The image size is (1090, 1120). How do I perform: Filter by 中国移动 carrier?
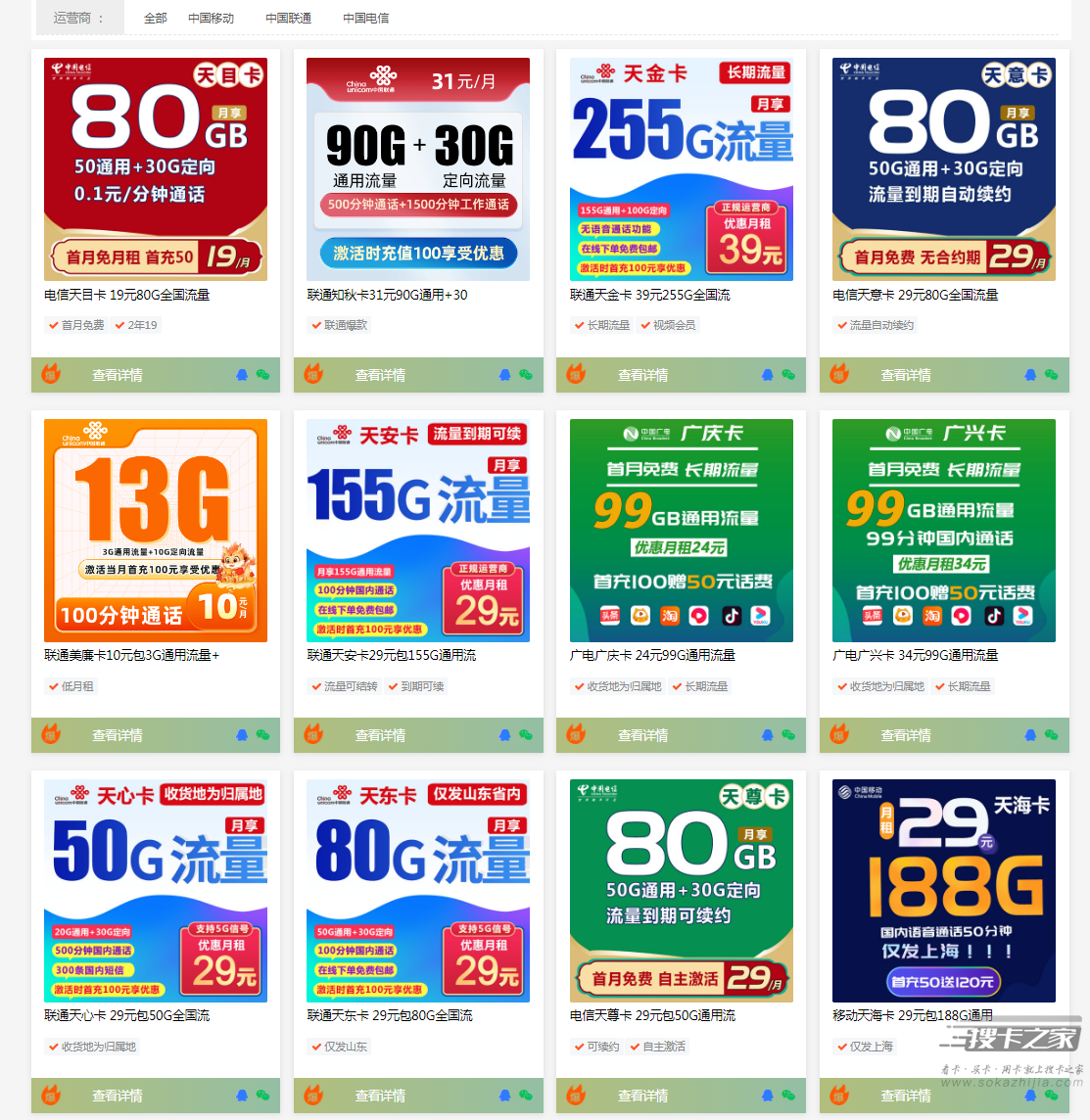[x=211, y=18]
